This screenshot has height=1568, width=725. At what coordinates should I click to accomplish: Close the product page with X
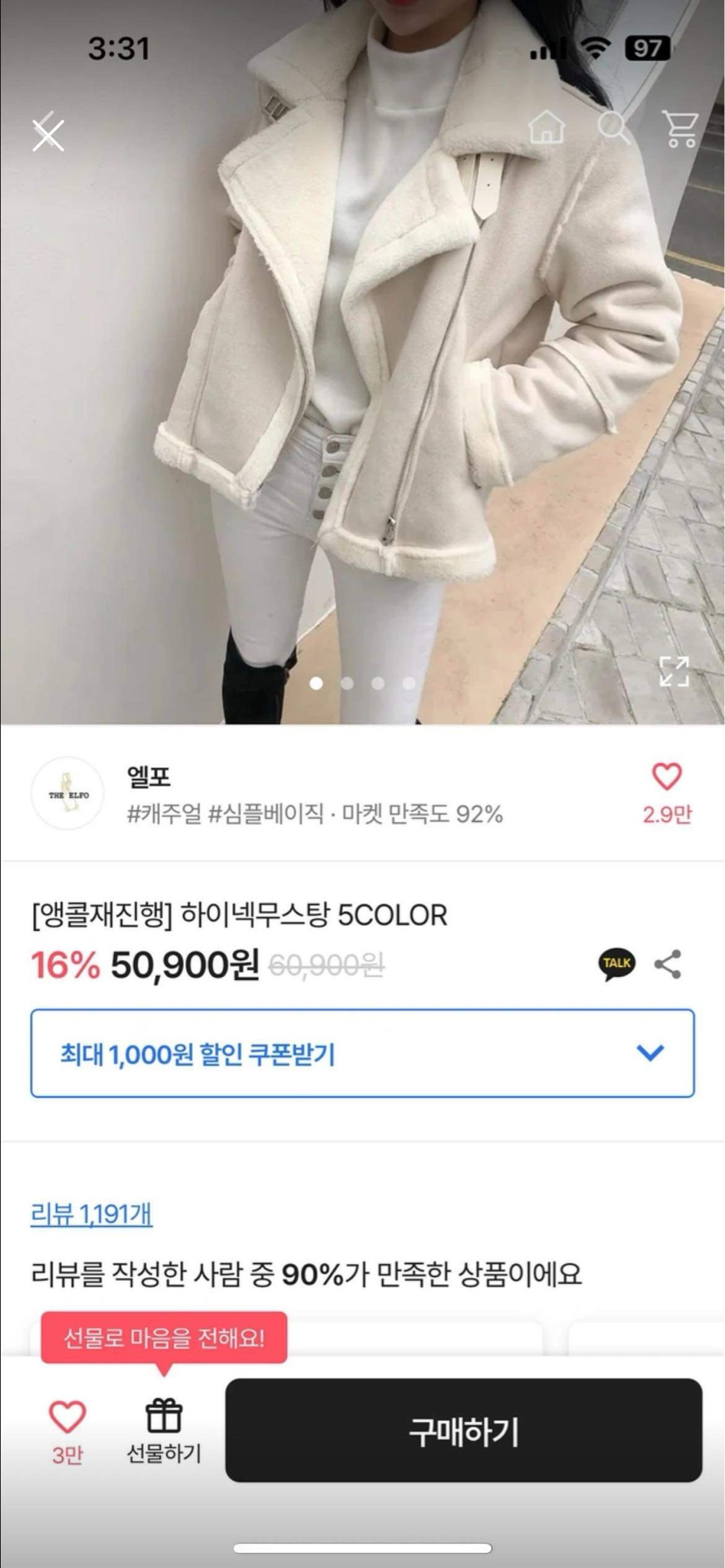tap(47, 135)
